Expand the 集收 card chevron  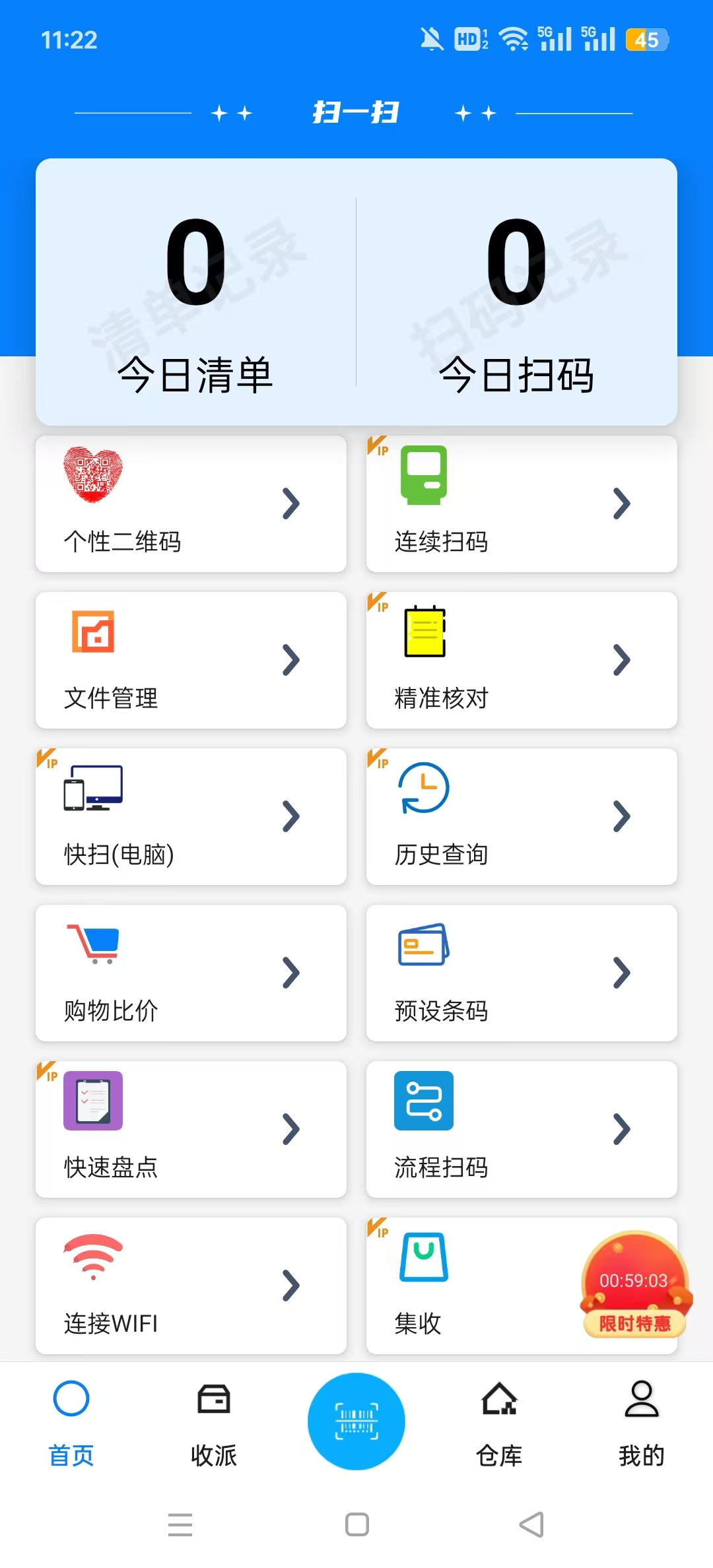tap(623, 1286)
